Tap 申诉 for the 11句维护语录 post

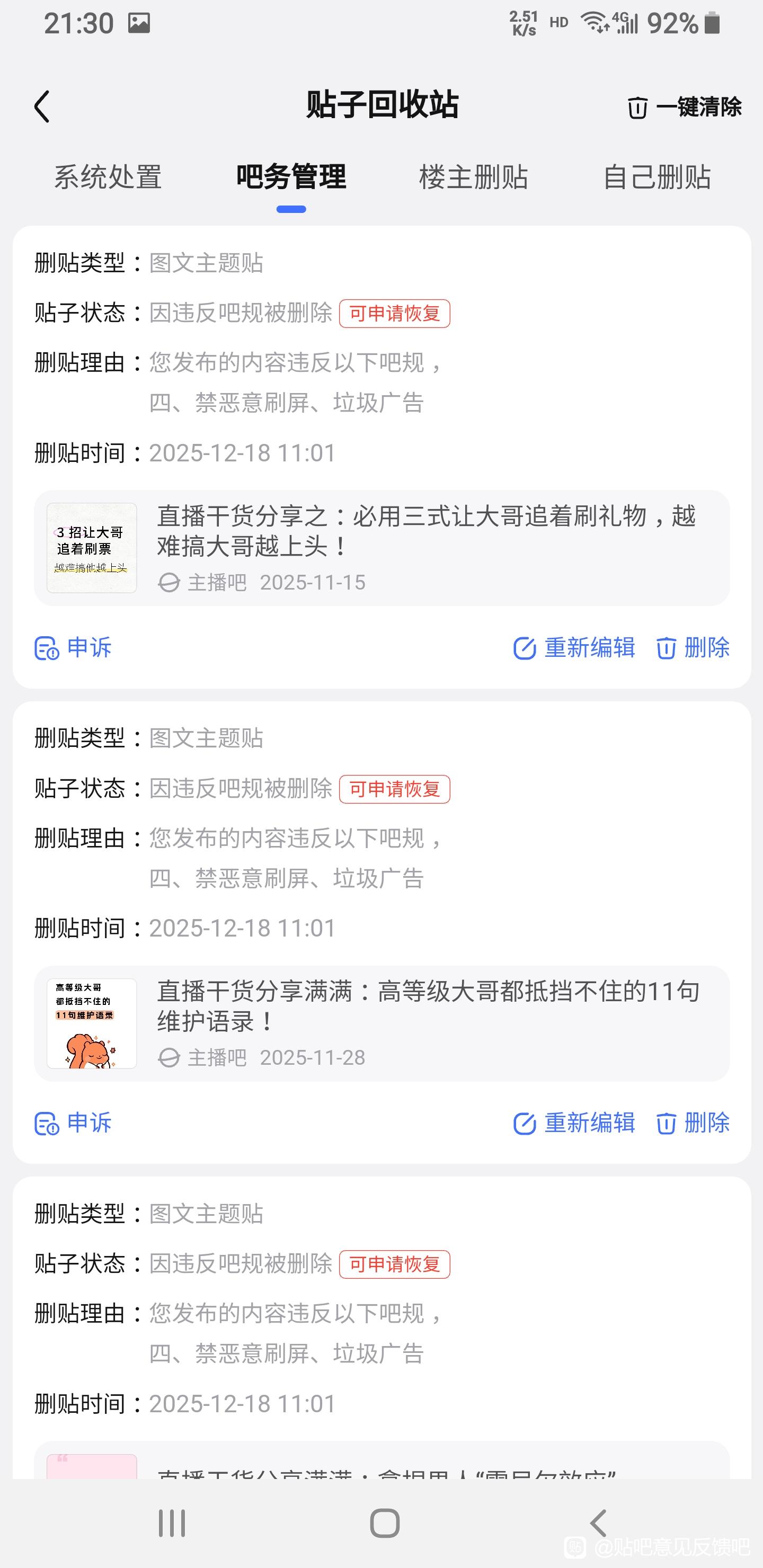(73, 1123)
